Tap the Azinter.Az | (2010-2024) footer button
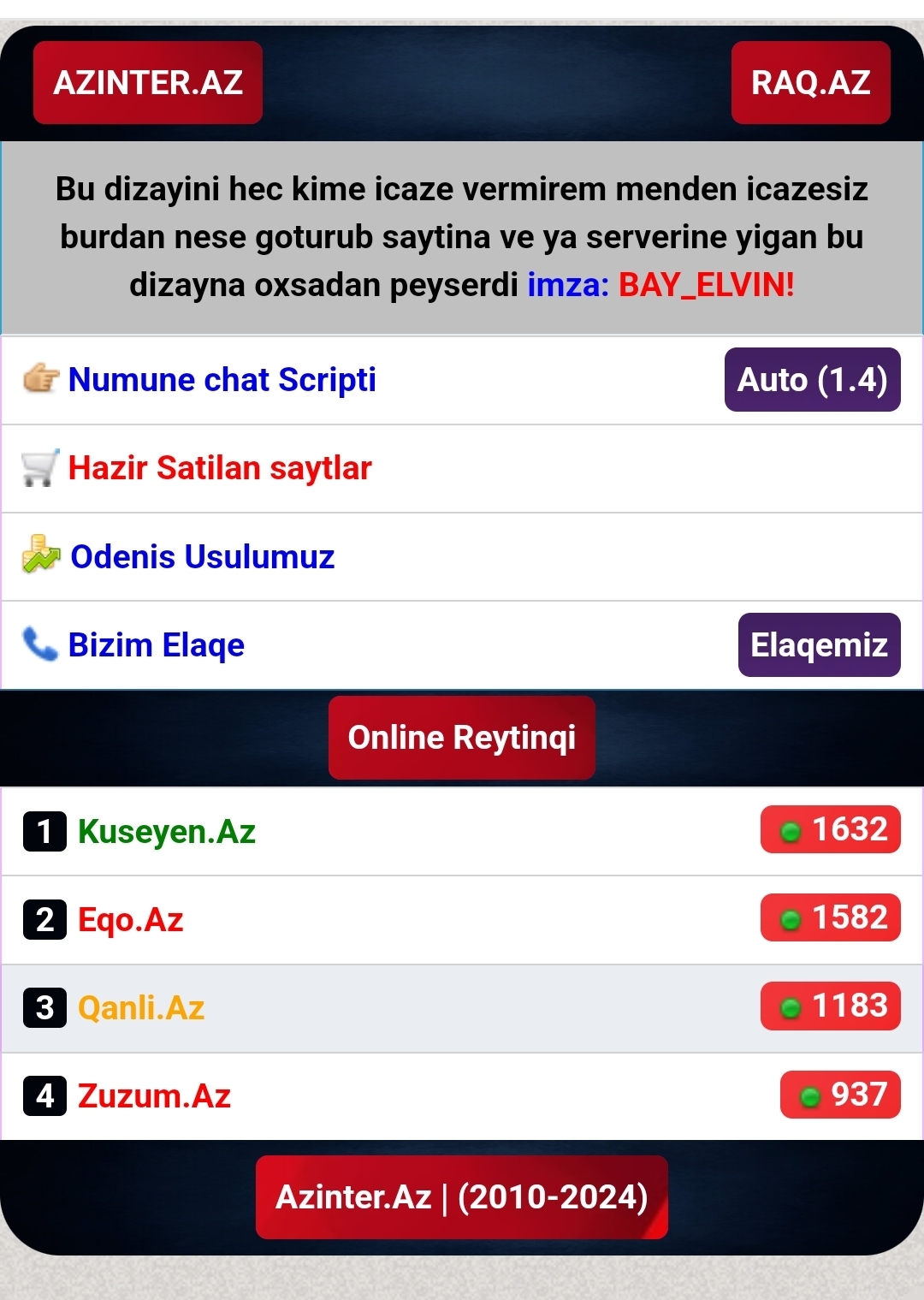The height and width of the screenshot is (1300, 924). pyautogui.click(x=462, y=1197)
